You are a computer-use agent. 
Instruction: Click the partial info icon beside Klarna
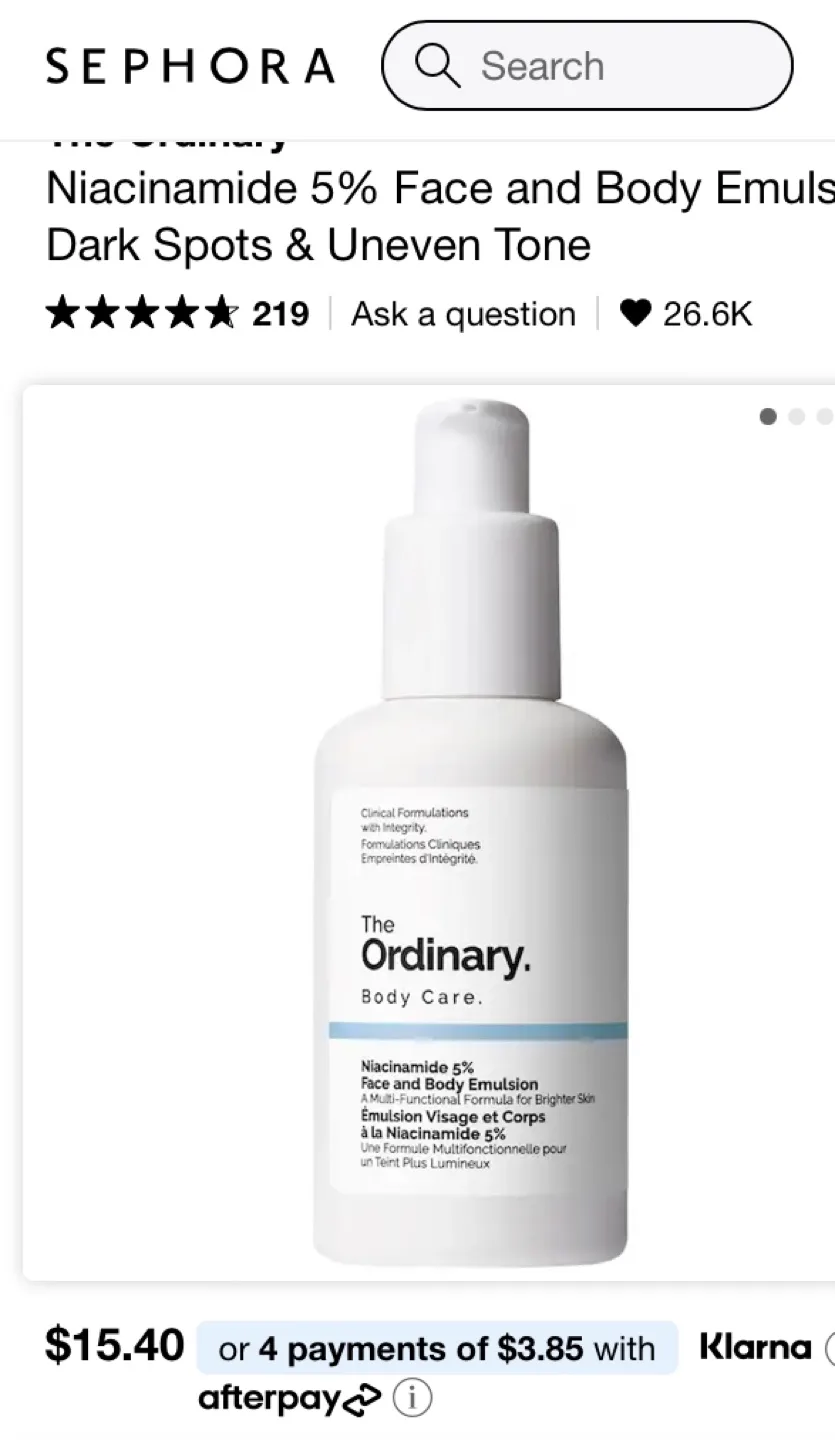828,1347
